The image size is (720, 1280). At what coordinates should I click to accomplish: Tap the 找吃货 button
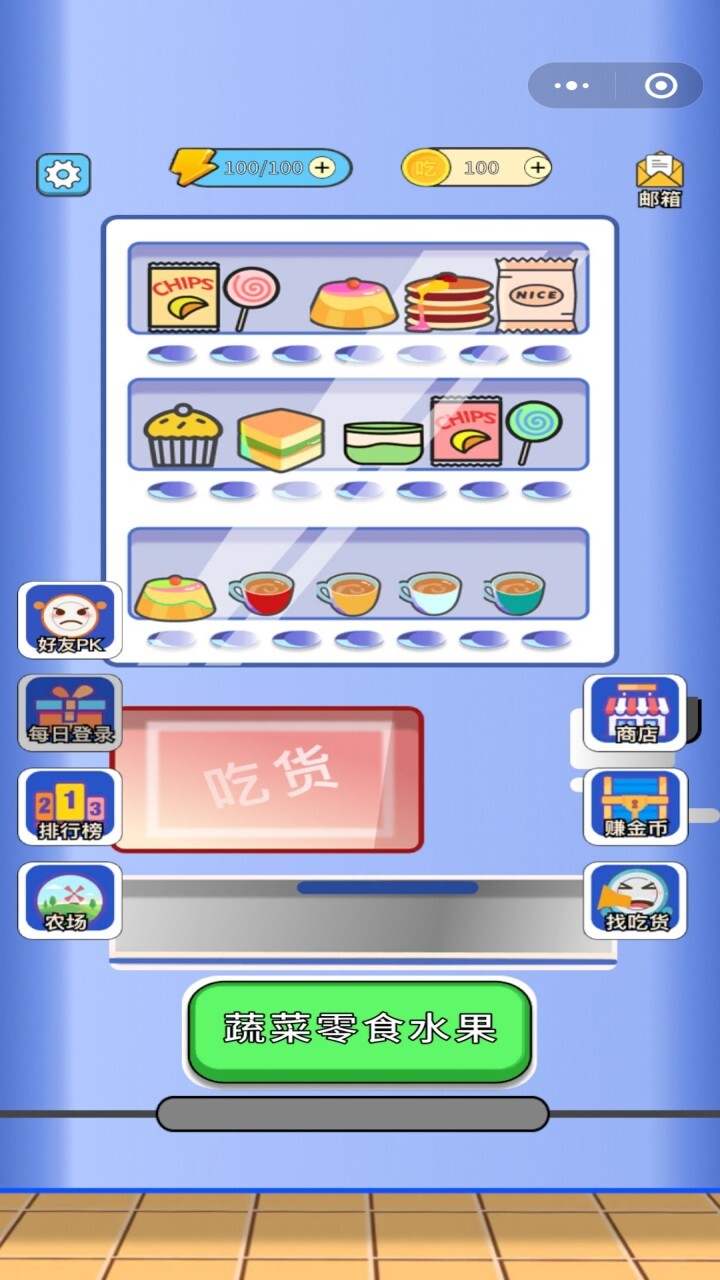tap(635, 900)
